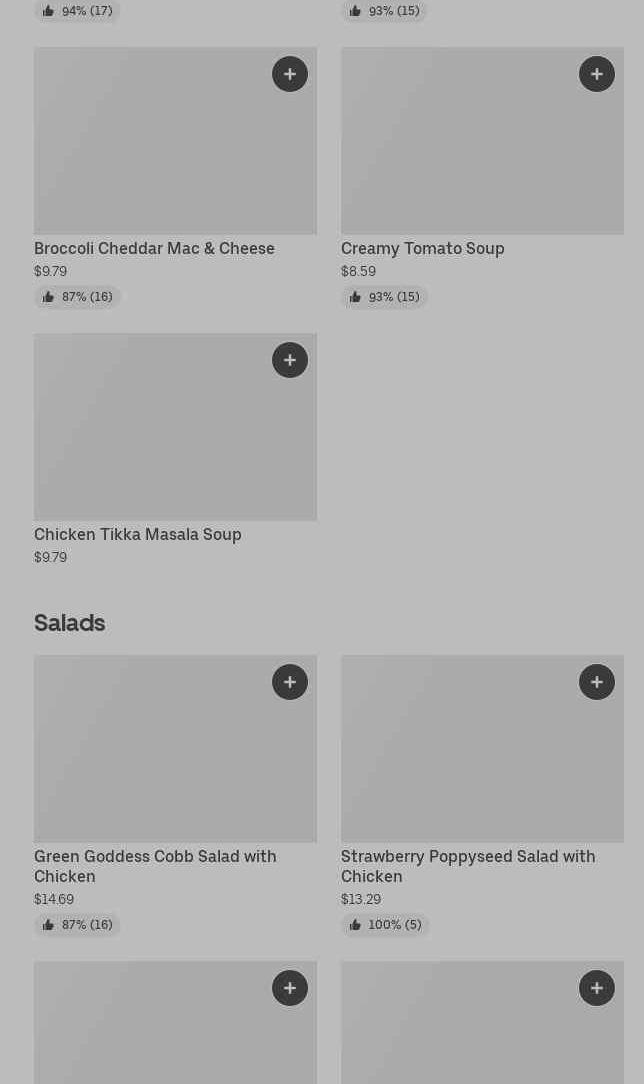The width and height of the screenshot is (644, 1084).
Task: View Green Goddess Cobb Salad with Chicken
Action: point(155,865)
